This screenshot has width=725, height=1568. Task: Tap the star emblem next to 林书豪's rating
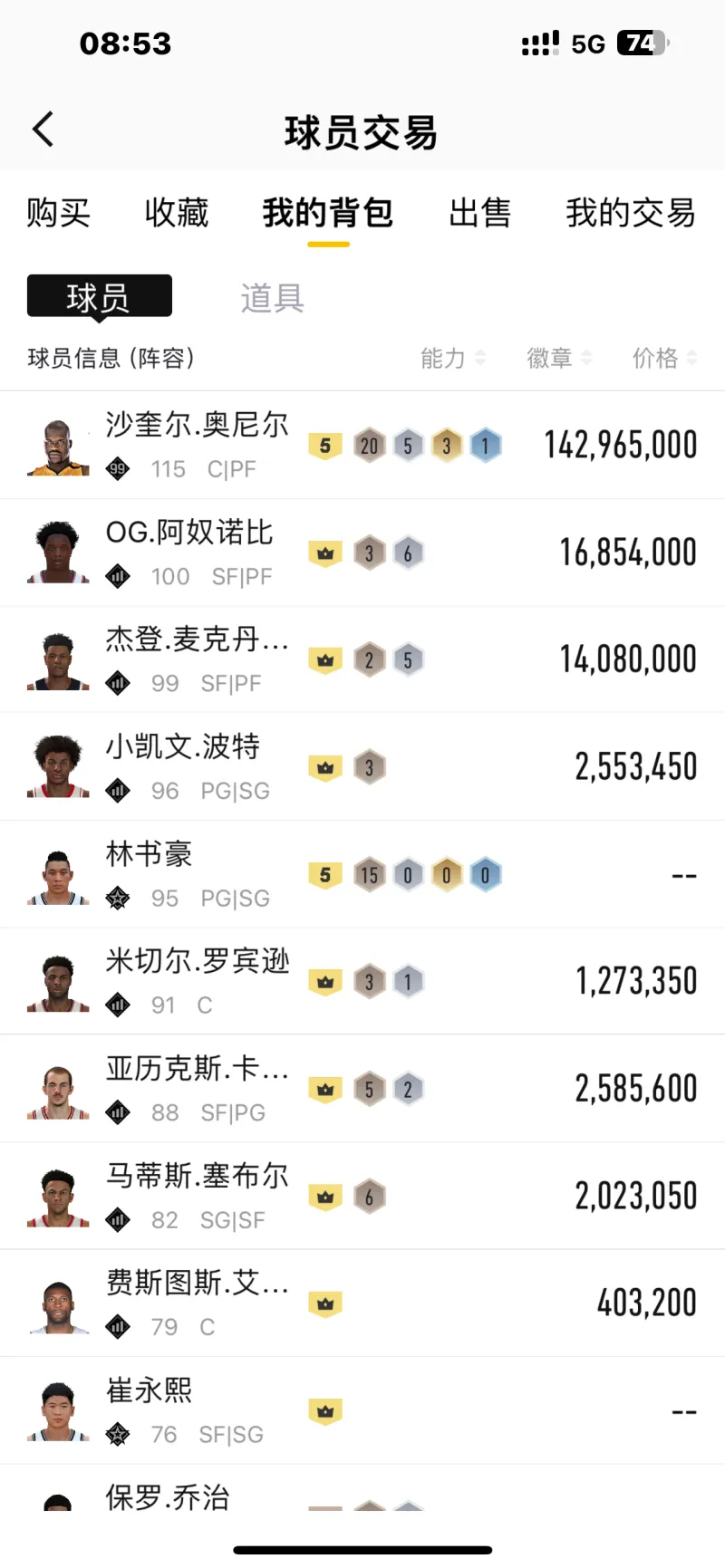pyautogui.click(x=118, y=899)
